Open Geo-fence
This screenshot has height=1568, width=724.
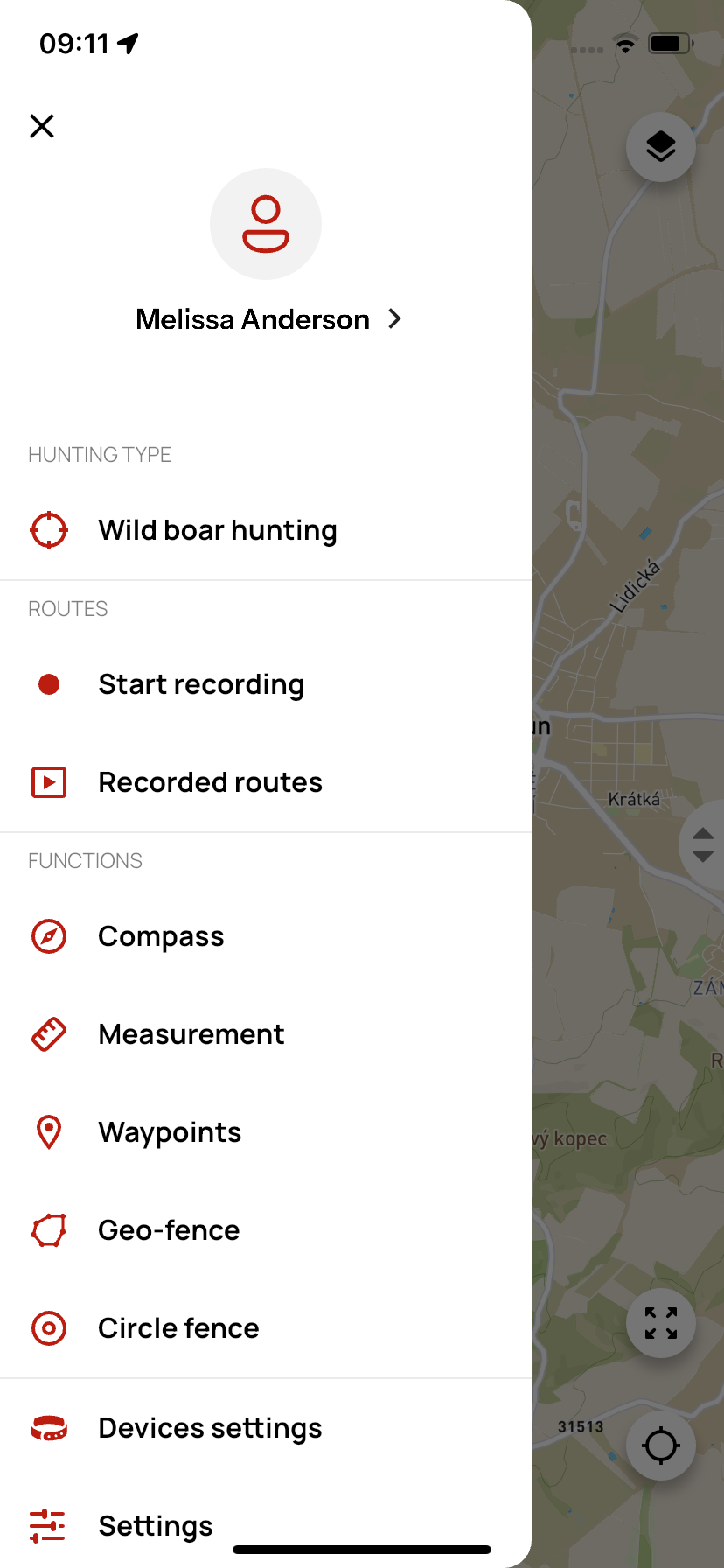click(168, 1230)
